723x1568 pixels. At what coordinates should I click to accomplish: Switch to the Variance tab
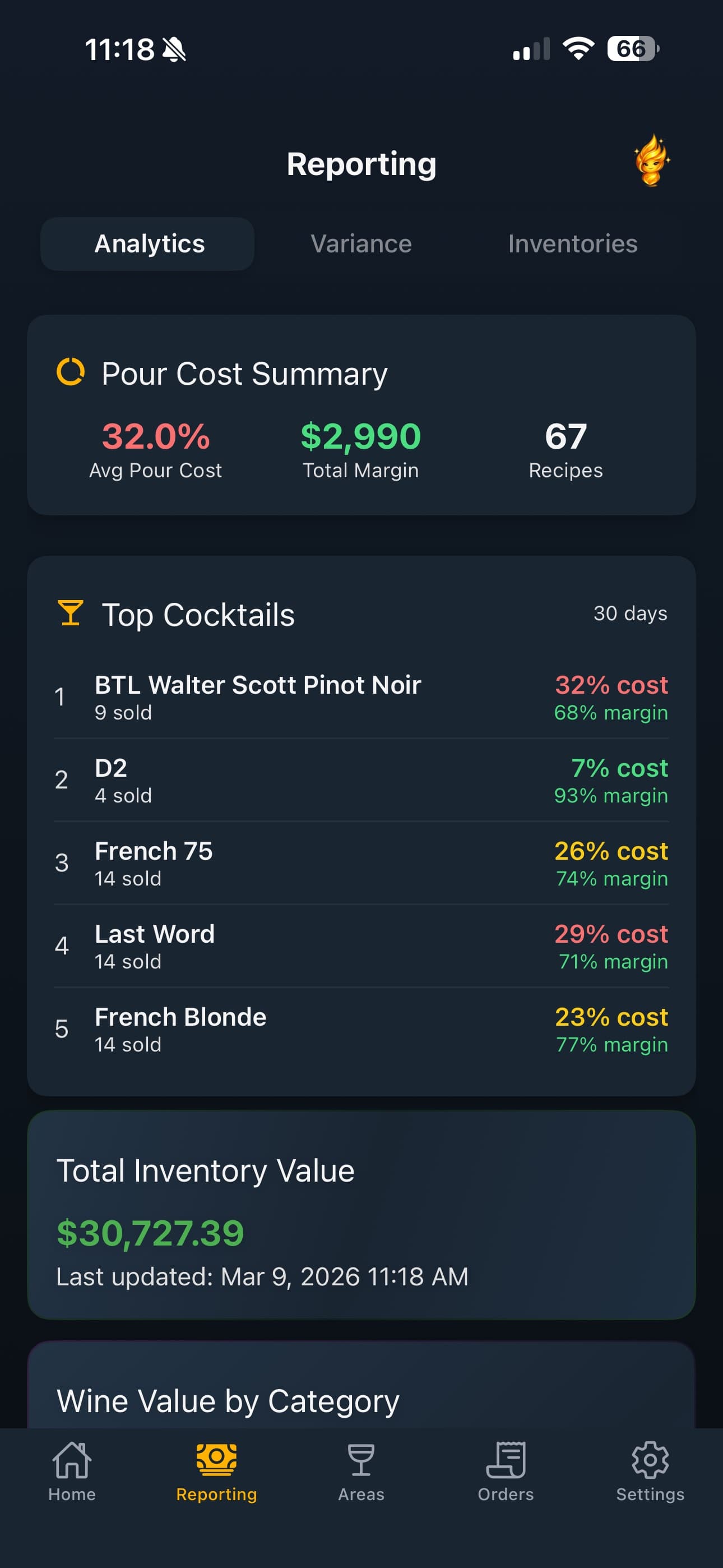point(361,243)
